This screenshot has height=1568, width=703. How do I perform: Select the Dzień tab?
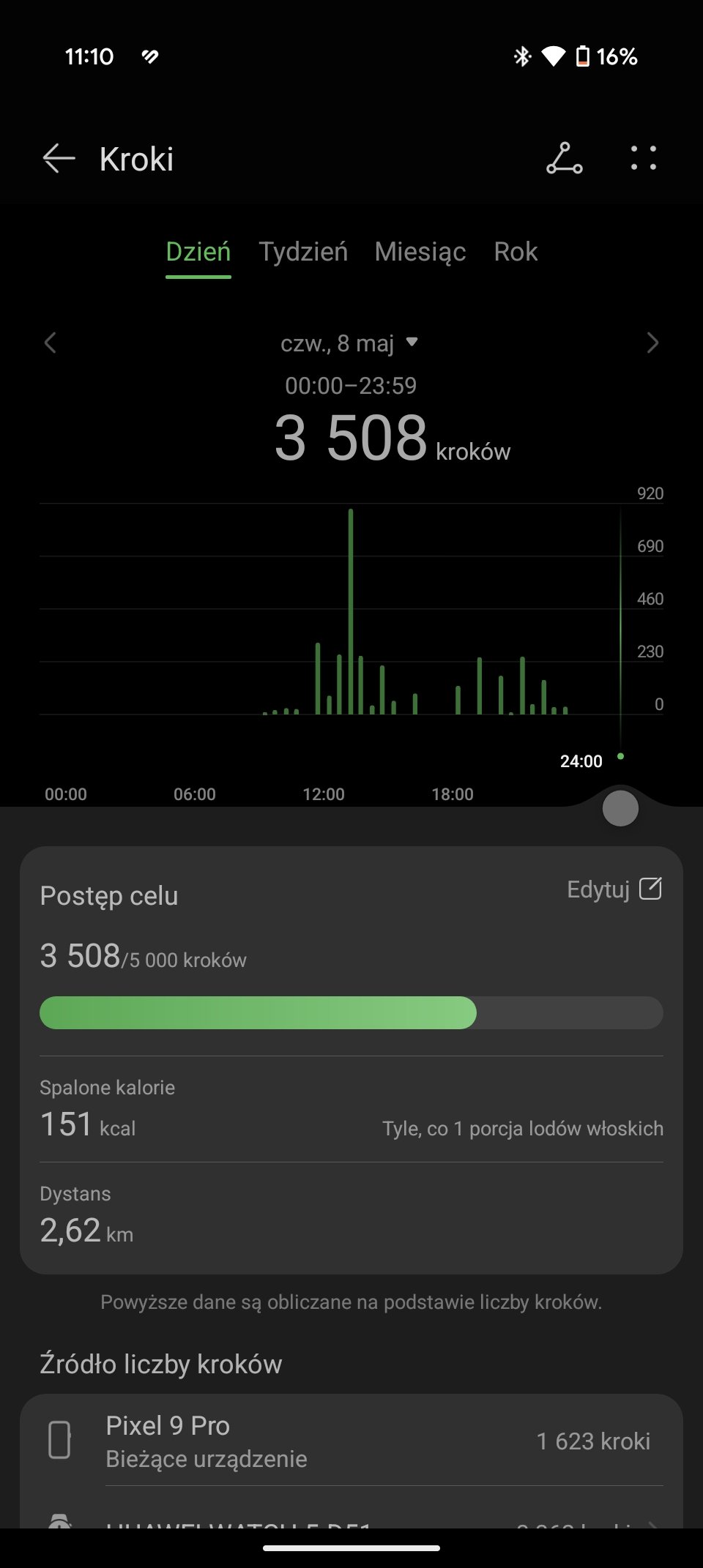[x=198, y=252]
